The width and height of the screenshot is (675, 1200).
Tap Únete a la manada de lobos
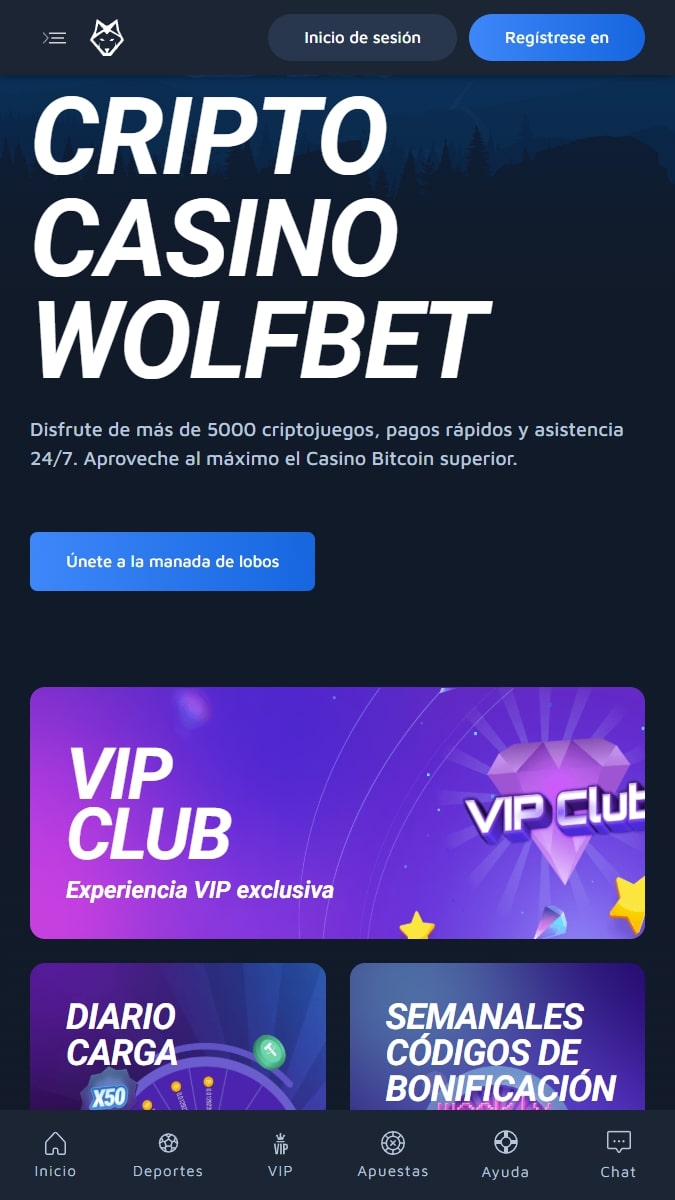(172, 561)
